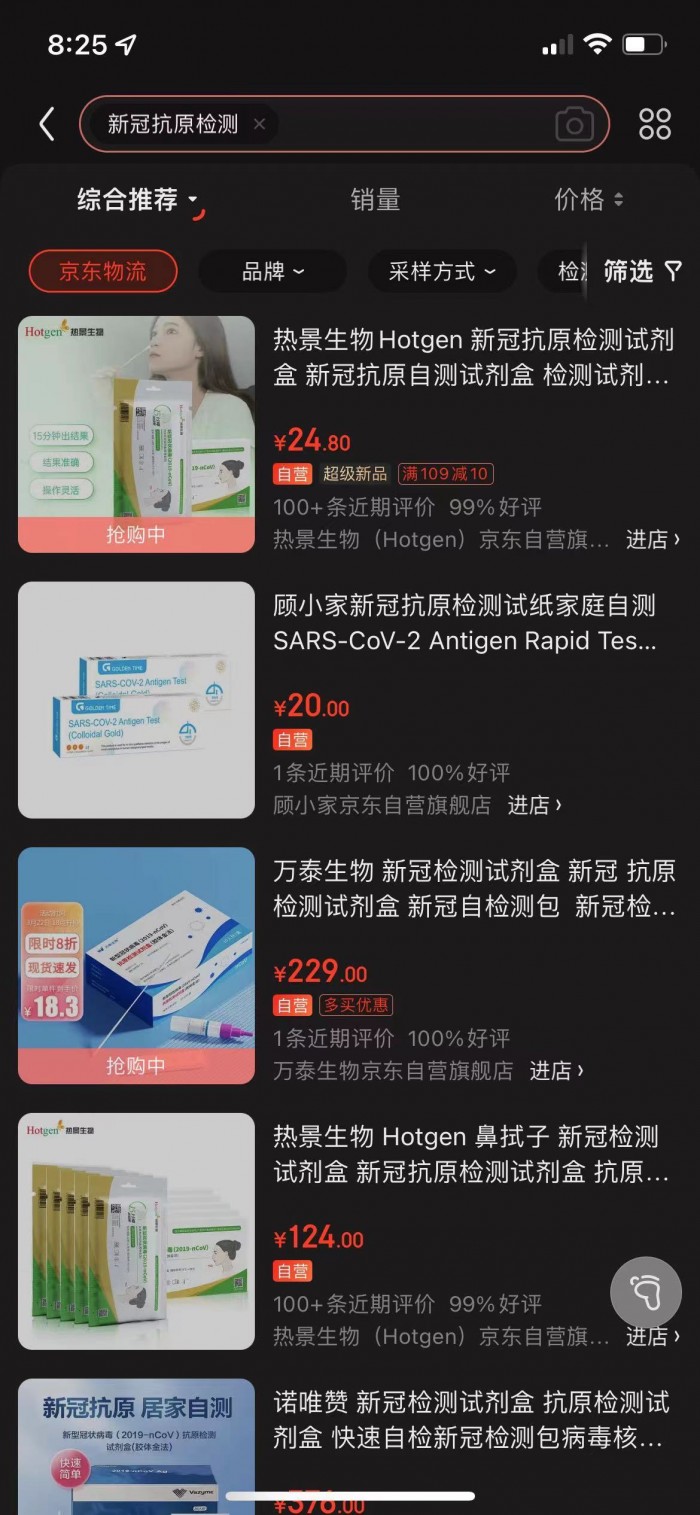Open the 诺唯赞 新冠检测试剂盒 product

pos(470,1420)
